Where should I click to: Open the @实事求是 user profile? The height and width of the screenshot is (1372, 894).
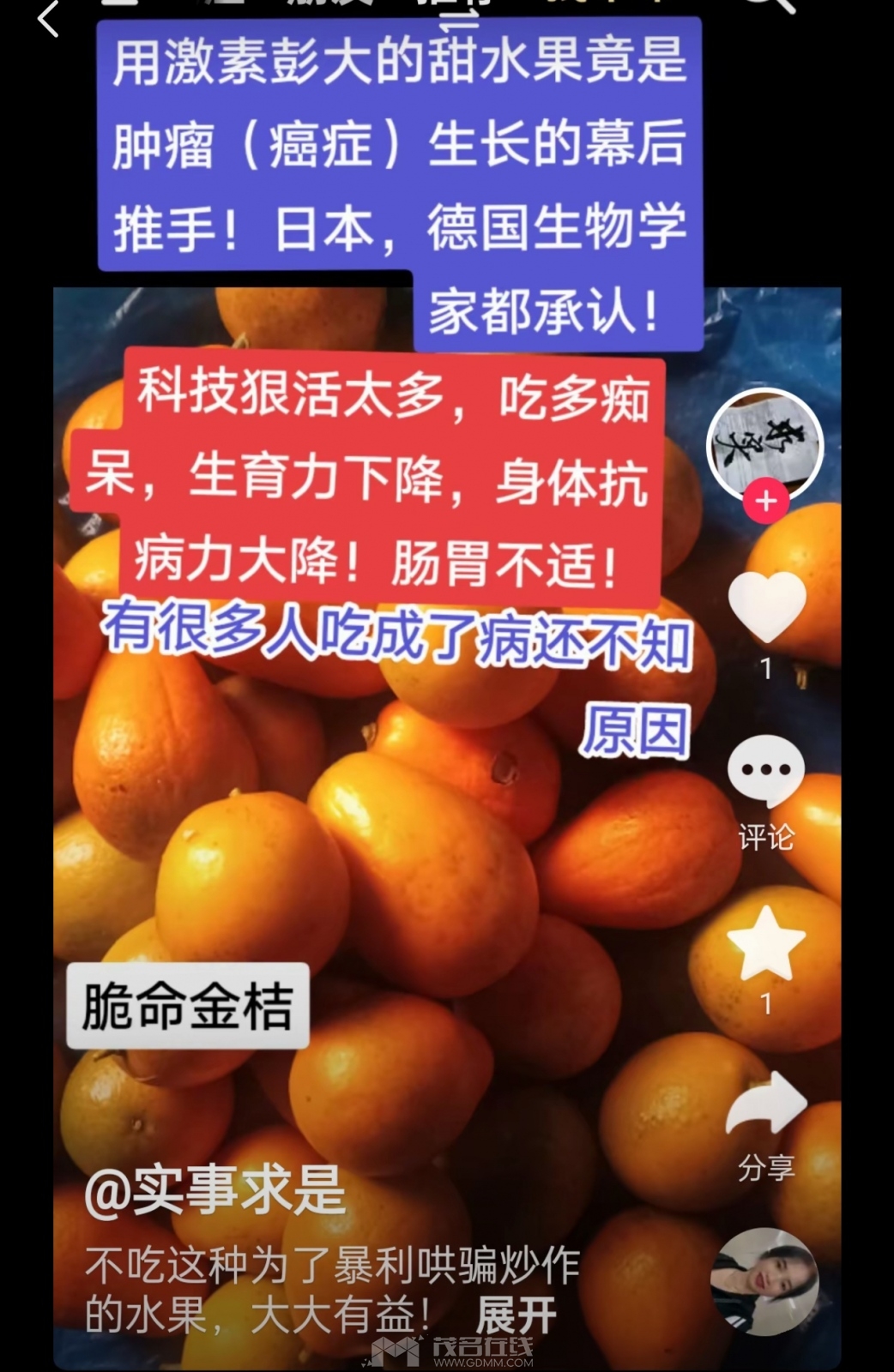click(214, 1192)
